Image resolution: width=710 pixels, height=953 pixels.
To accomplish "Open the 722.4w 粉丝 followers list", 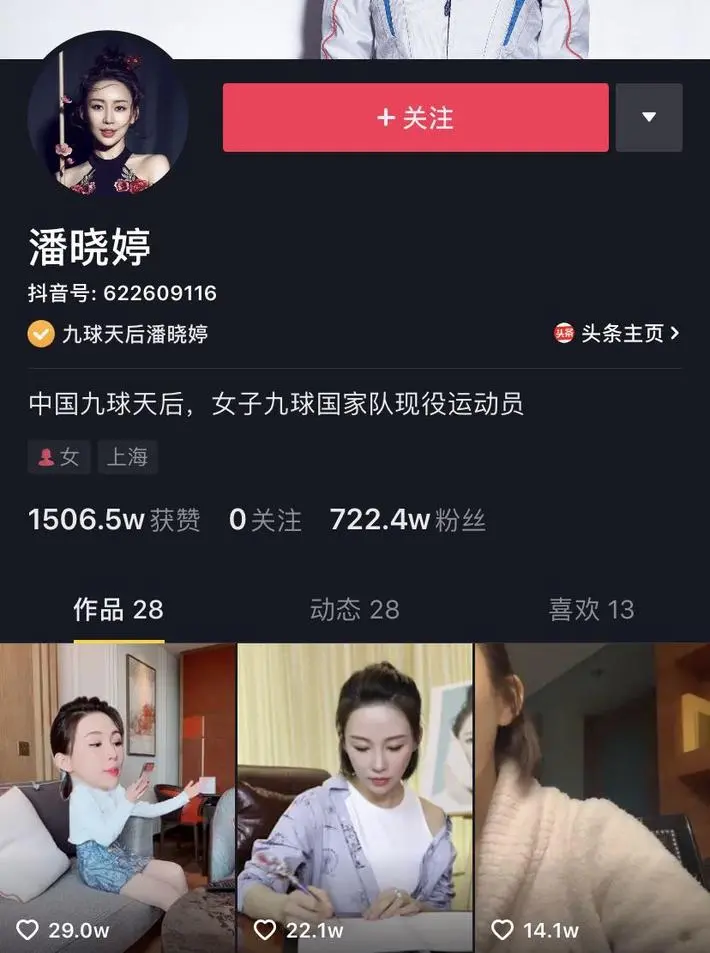I will click(407, 520).
